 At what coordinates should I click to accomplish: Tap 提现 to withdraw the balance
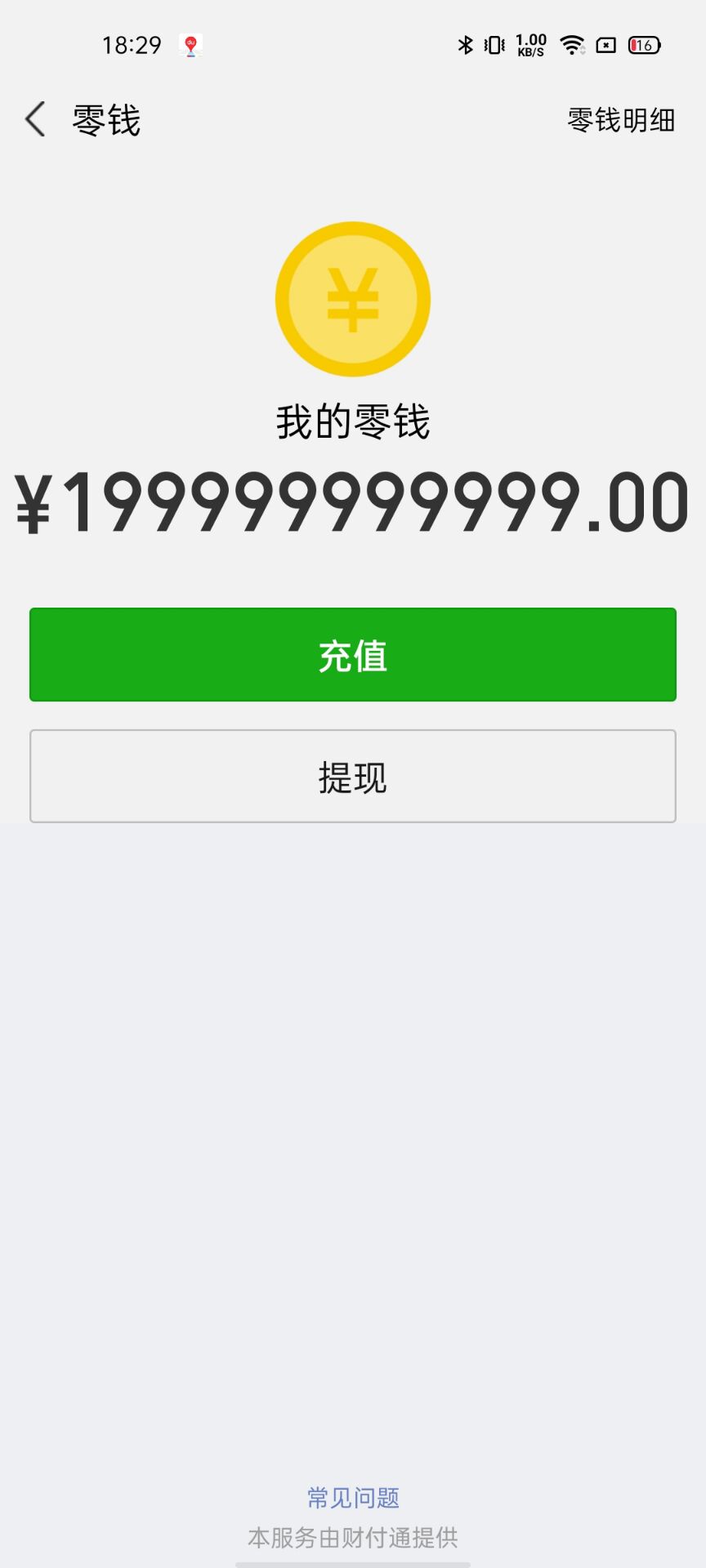pos(353,777)
